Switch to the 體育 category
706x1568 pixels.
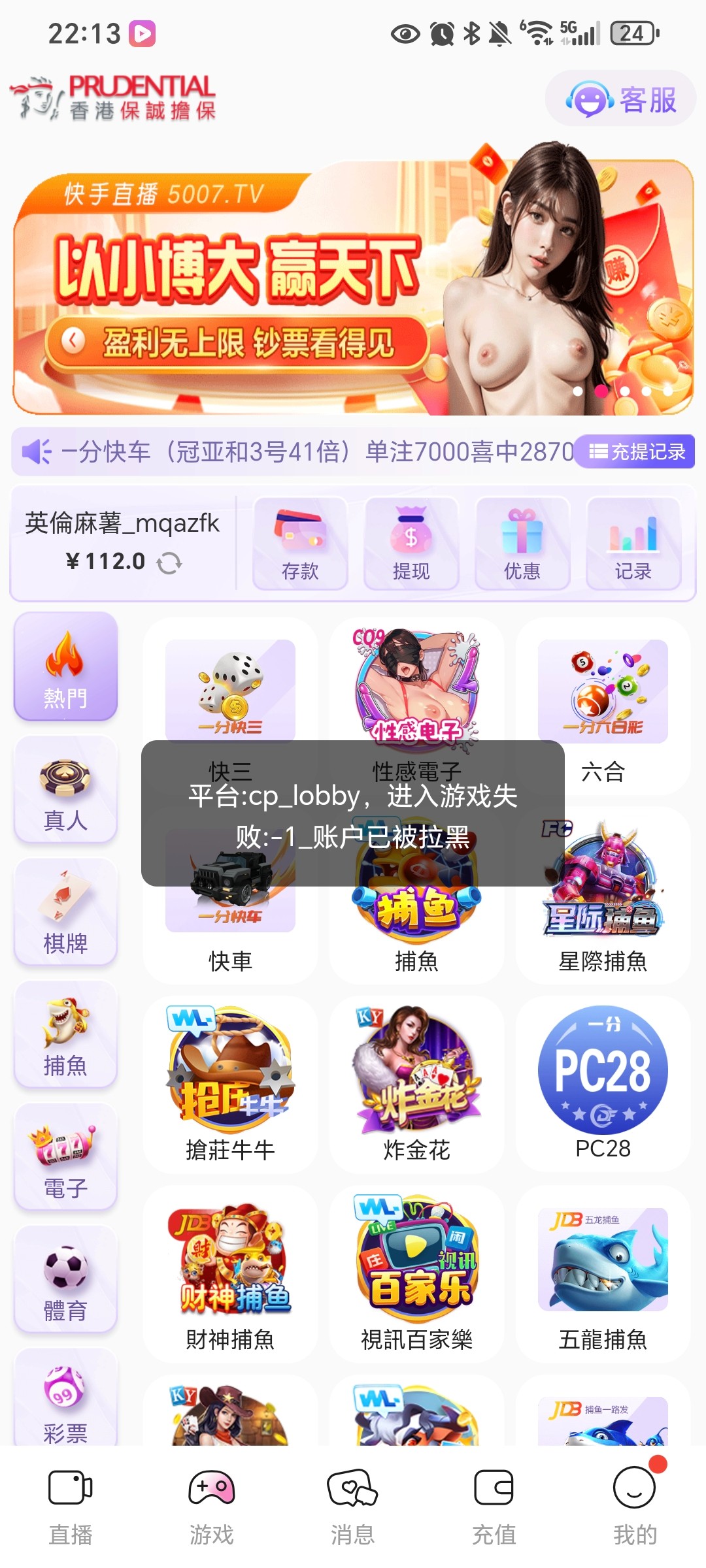[65, 1280]
